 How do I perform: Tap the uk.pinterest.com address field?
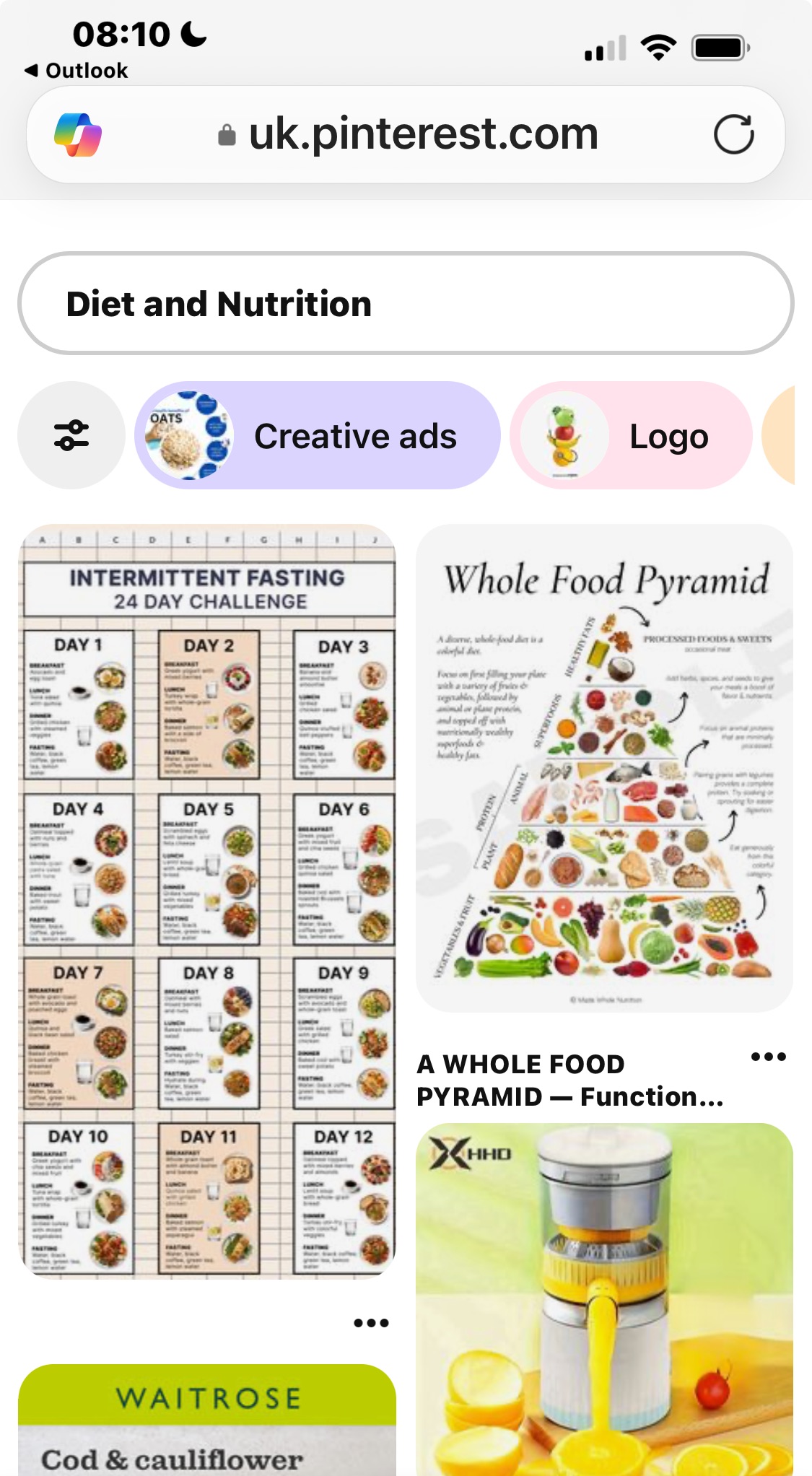point(423,134)
